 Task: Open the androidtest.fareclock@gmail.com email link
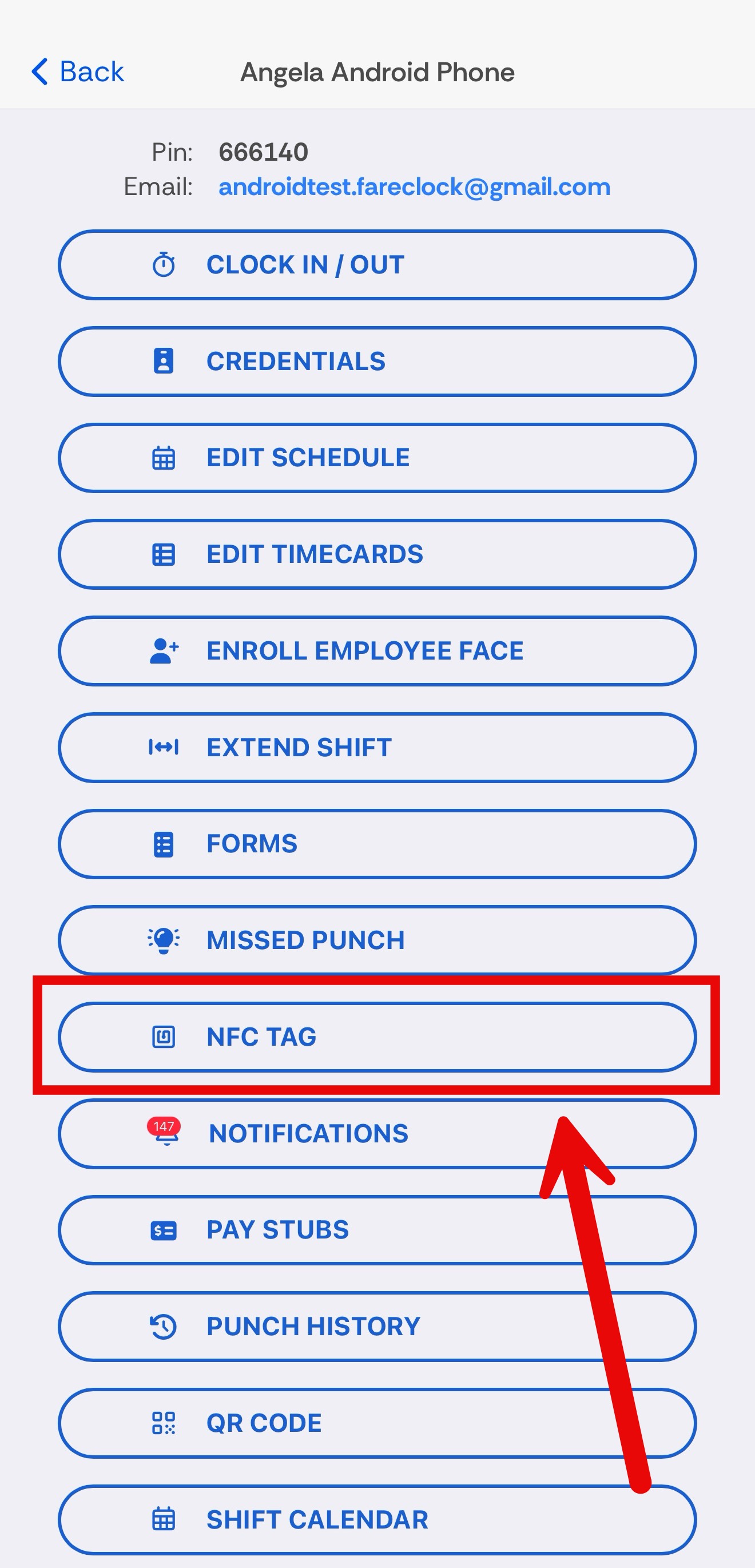[414, 187]
